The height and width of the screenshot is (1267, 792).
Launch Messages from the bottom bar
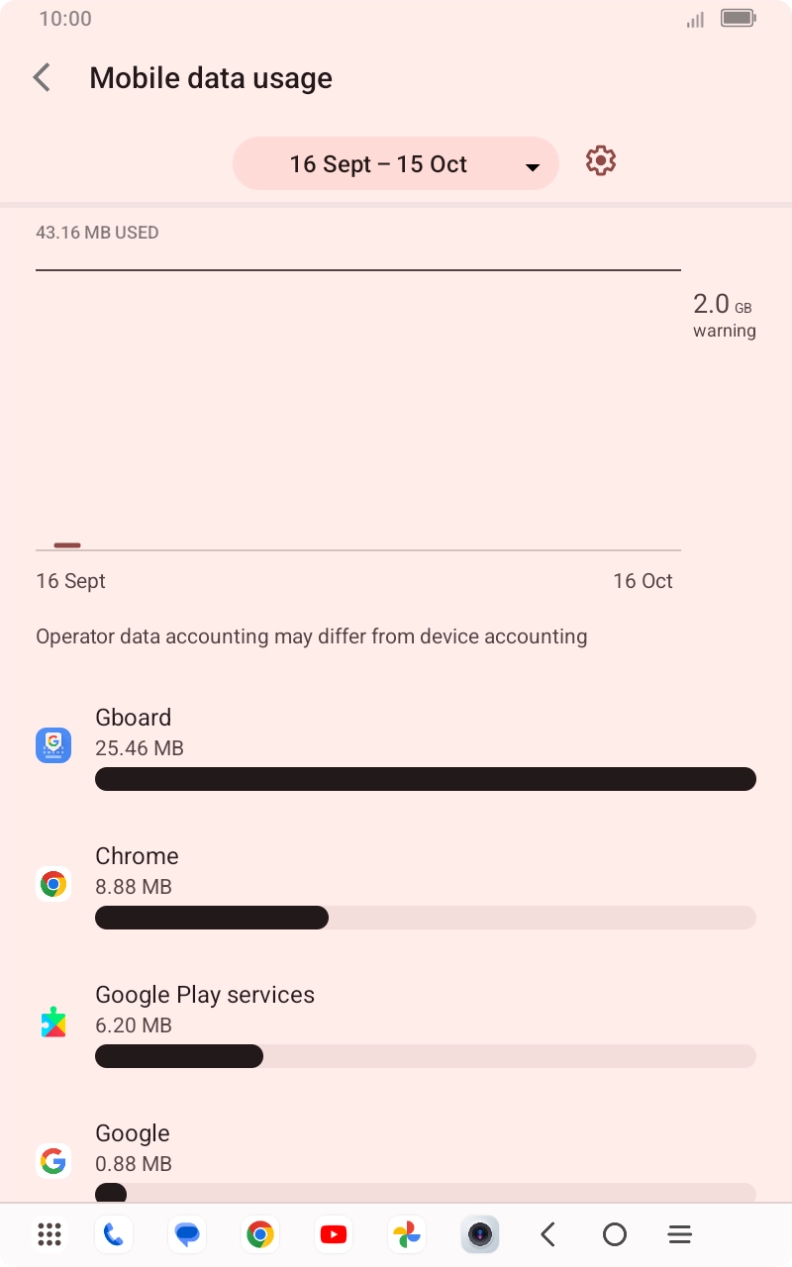point(186,1234)
